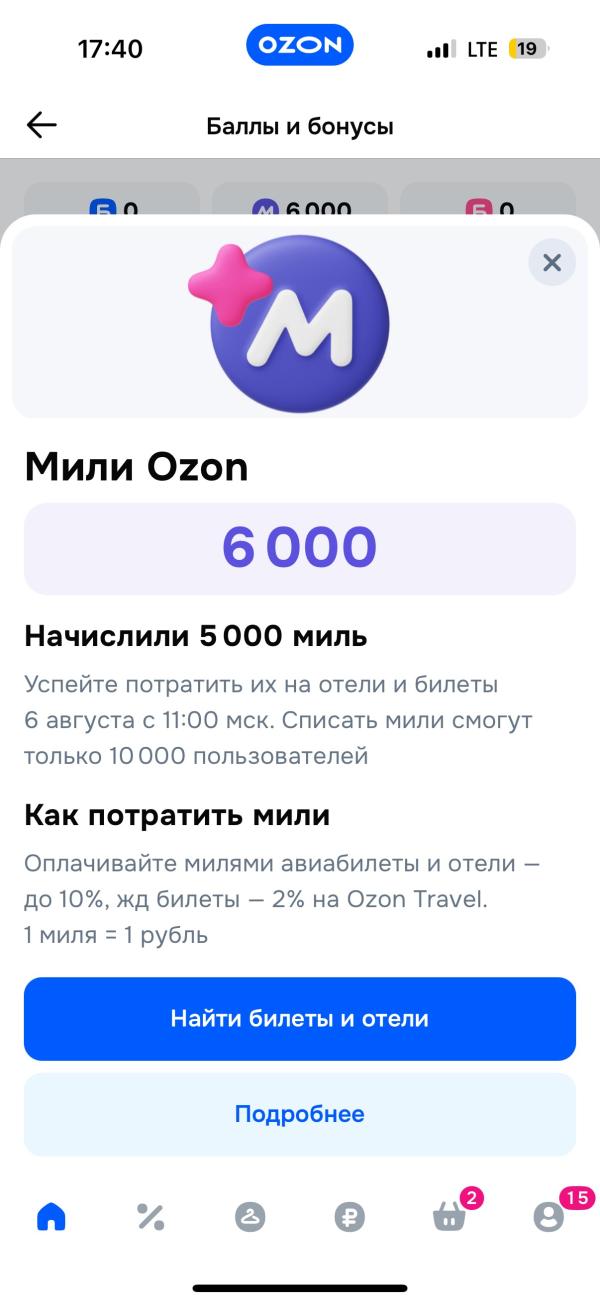
Task: Go back from Баллы и бонусы
Action: 42,125
